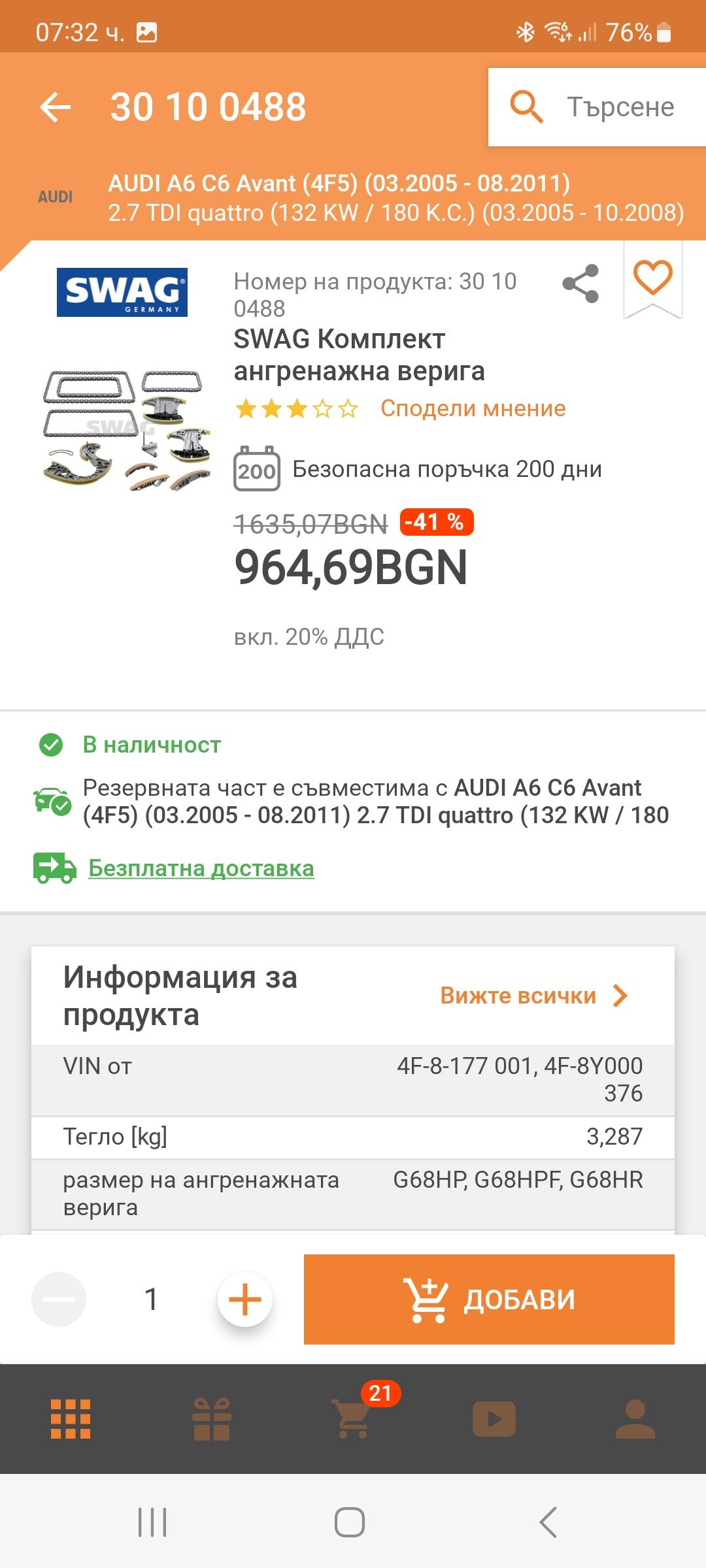Tap Сподели мнение to leave a review
The image size is (706, 1568).
pos(473,408)
